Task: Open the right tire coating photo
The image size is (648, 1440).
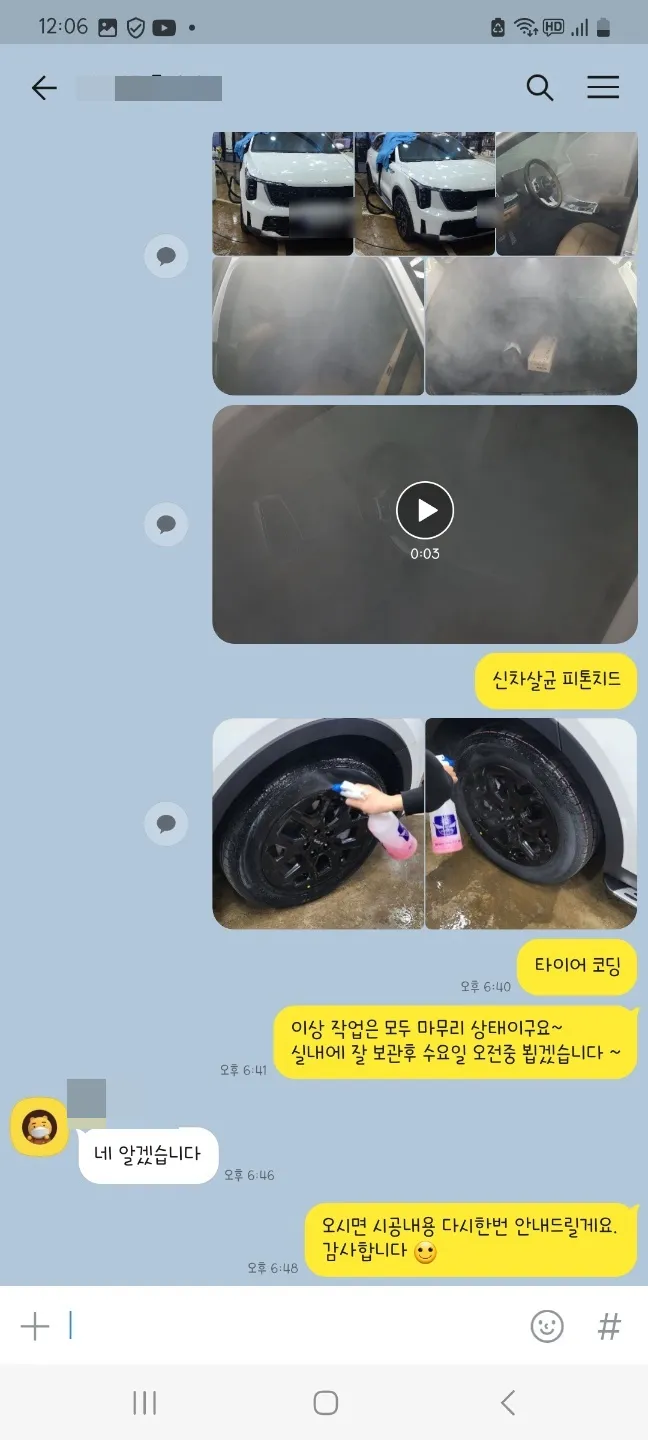Action: [x=531, y=824]
